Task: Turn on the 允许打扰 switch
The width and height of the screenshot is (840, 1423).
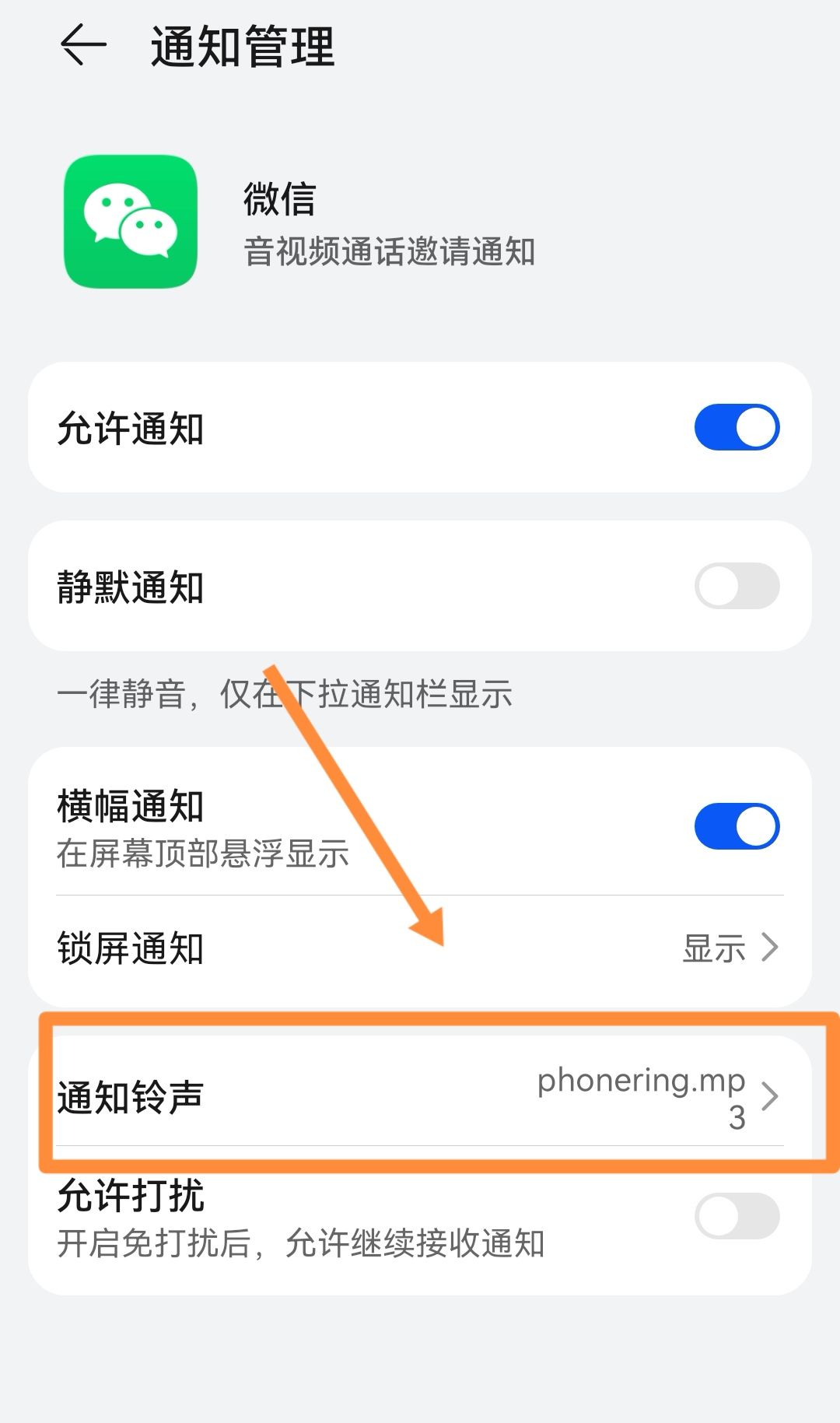Action: 736,1216
